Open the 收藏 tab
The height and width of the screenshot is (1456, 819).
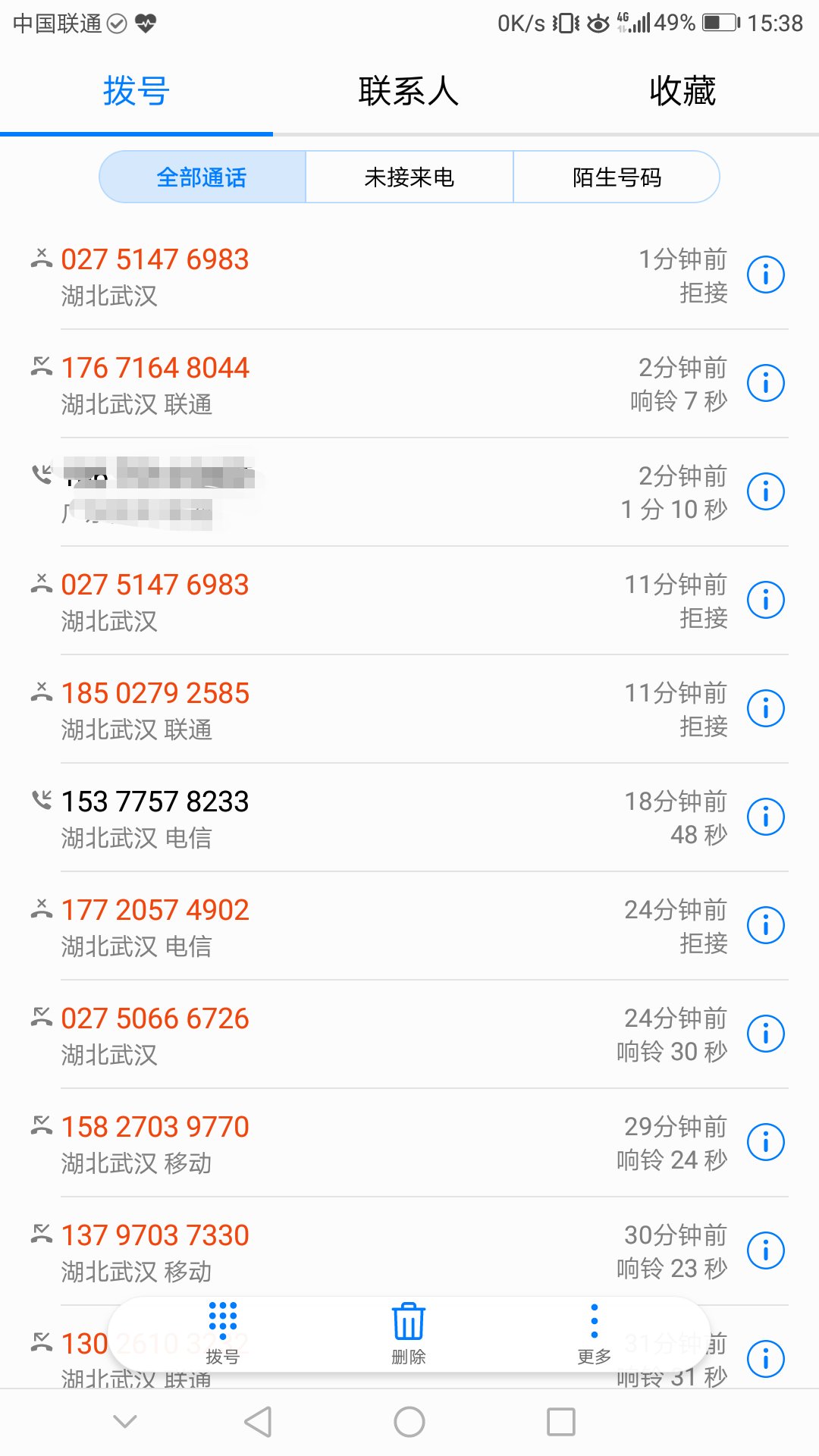pos(682,92)
